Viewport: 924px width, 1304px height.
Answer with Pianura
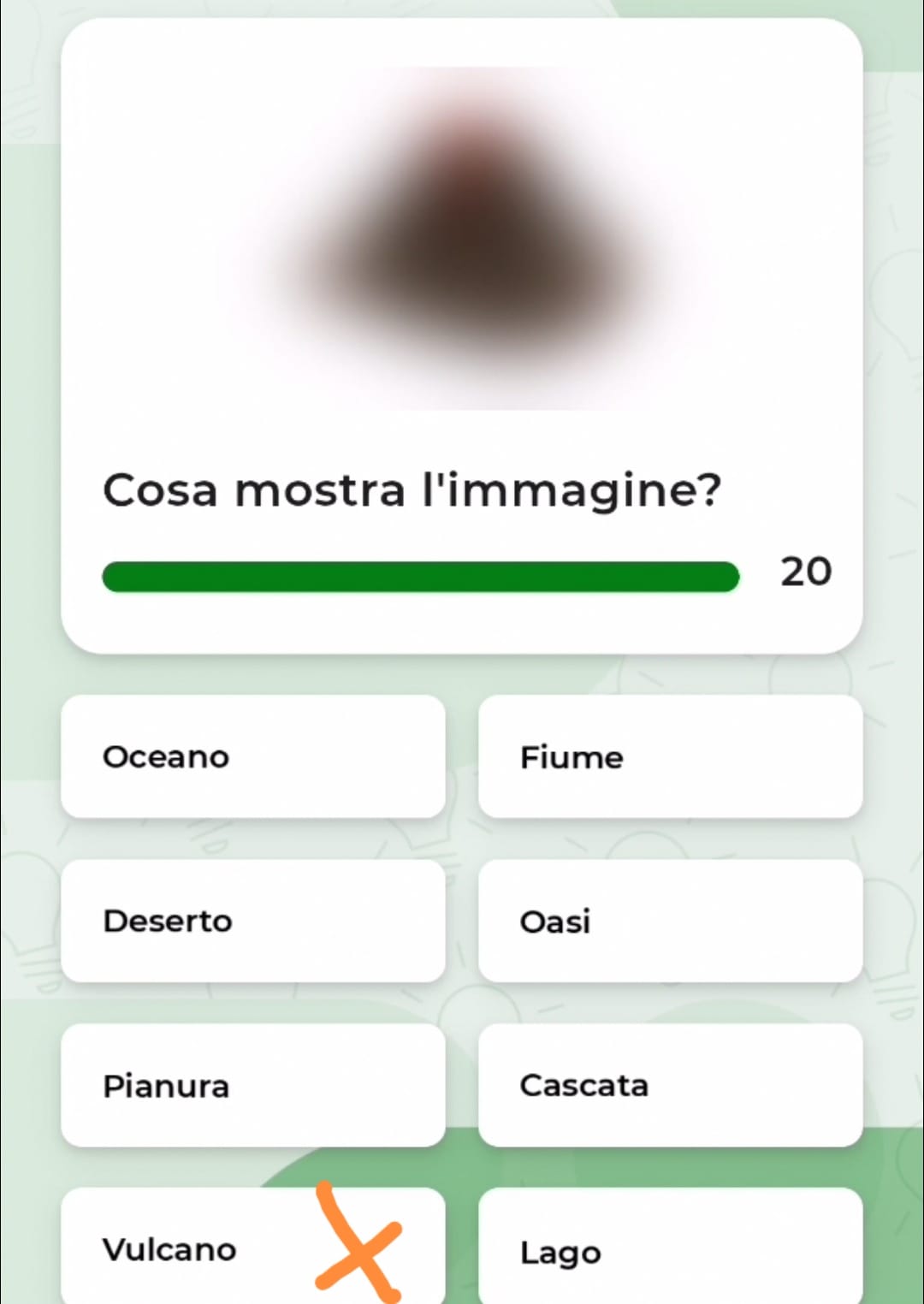point(252,1085)
